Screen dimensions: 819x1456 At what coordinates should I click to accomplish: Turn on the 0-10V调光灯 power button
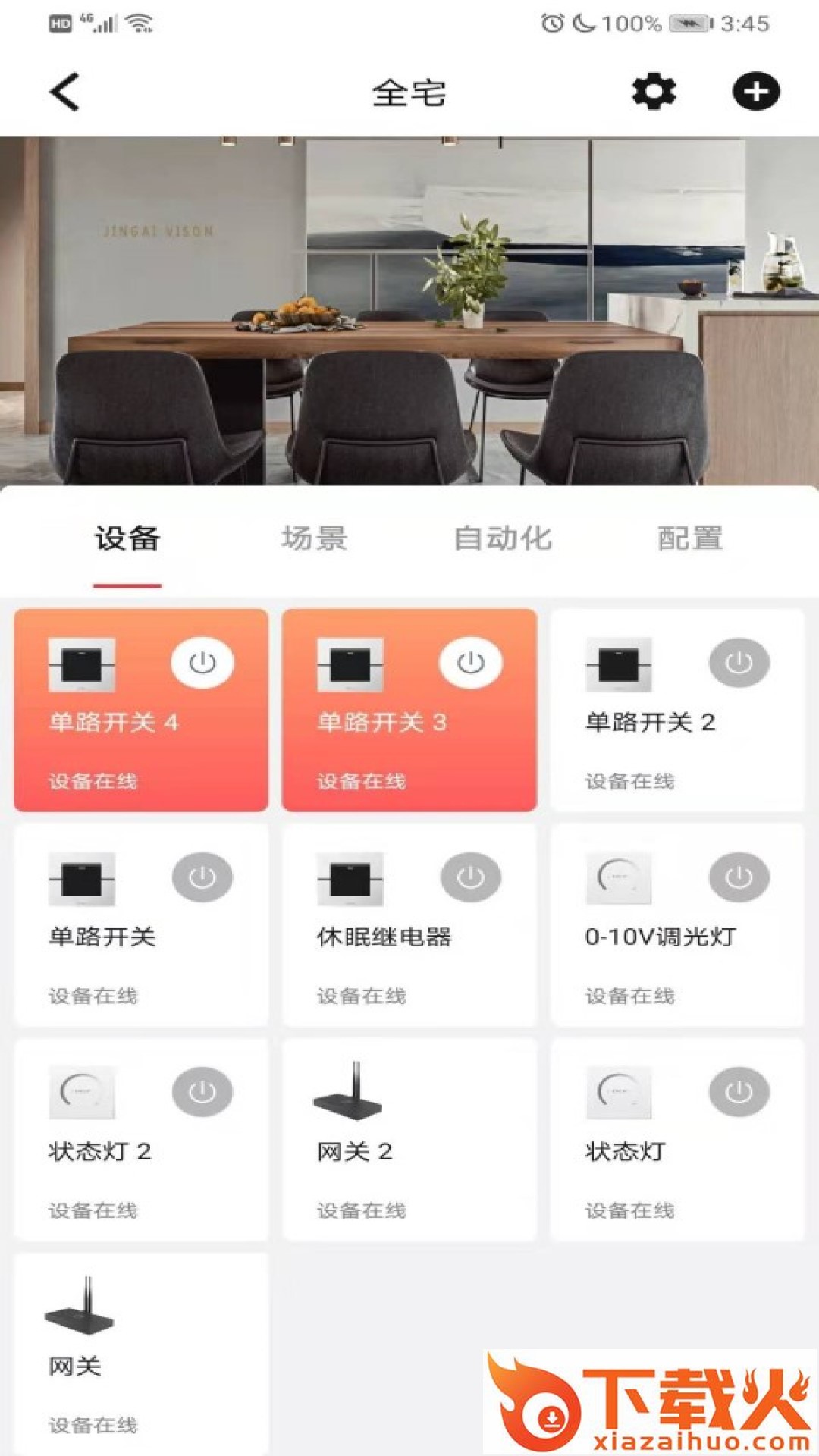pos(739,877)
